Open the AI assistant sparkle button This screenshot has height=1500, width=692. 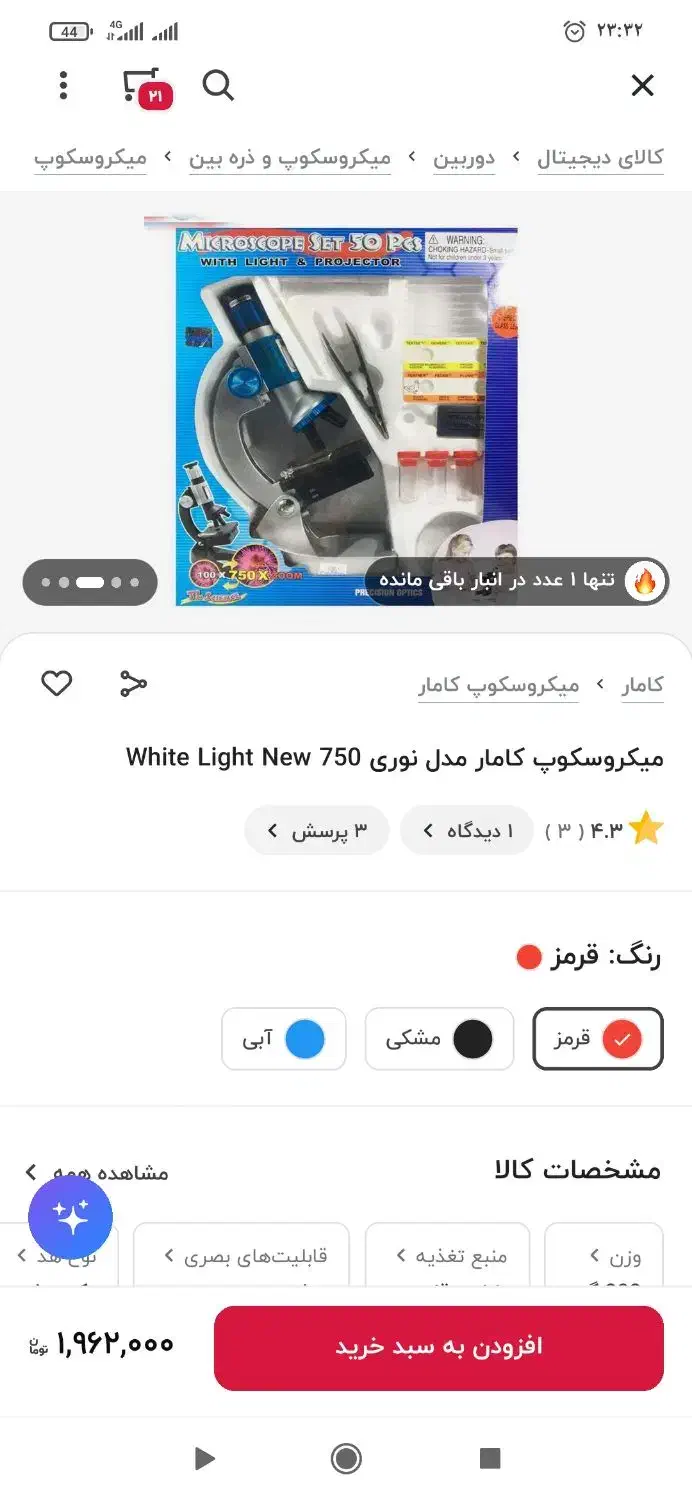tap(70, 1217)
